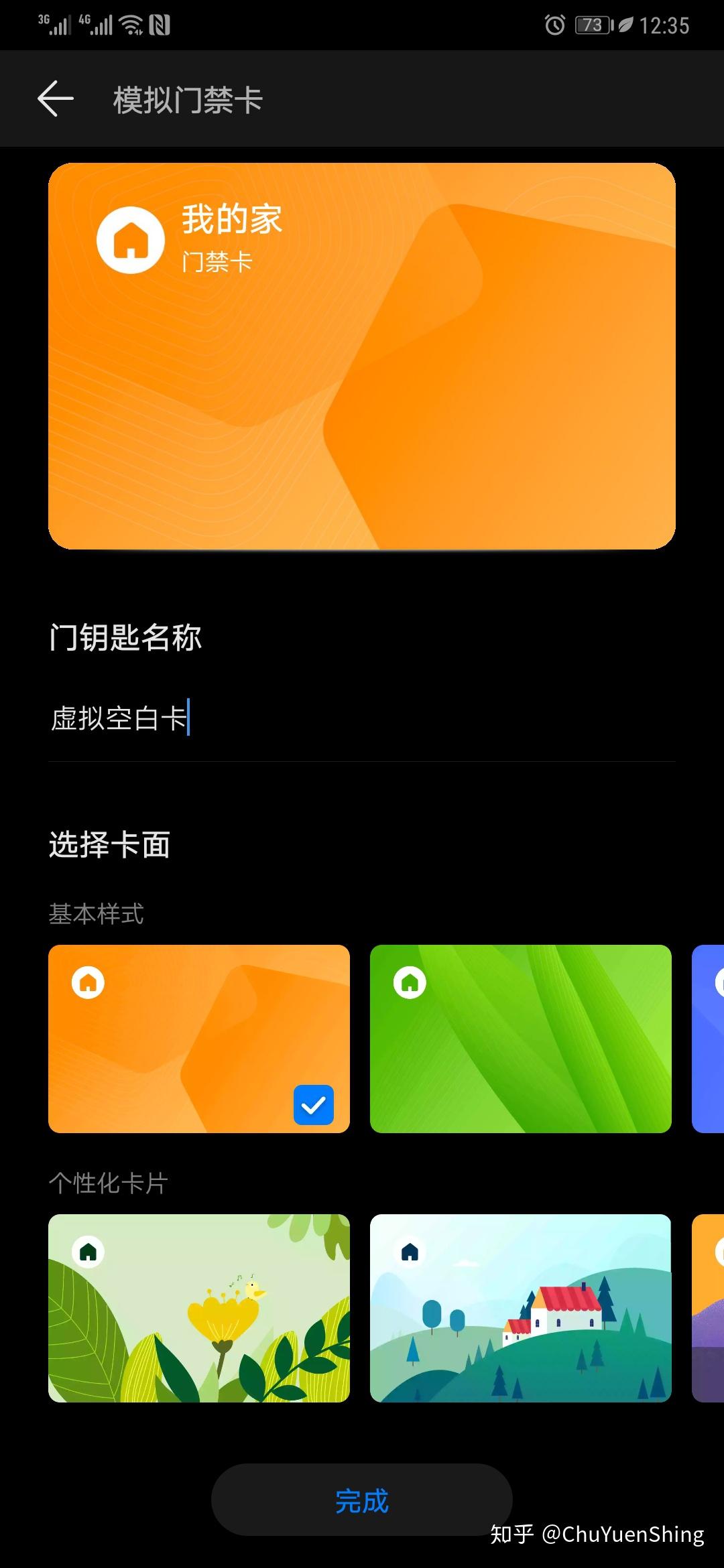Go back from 模拟门禁卡 screen
Viewport: 724px width, 1568px height.
[55, 99]
